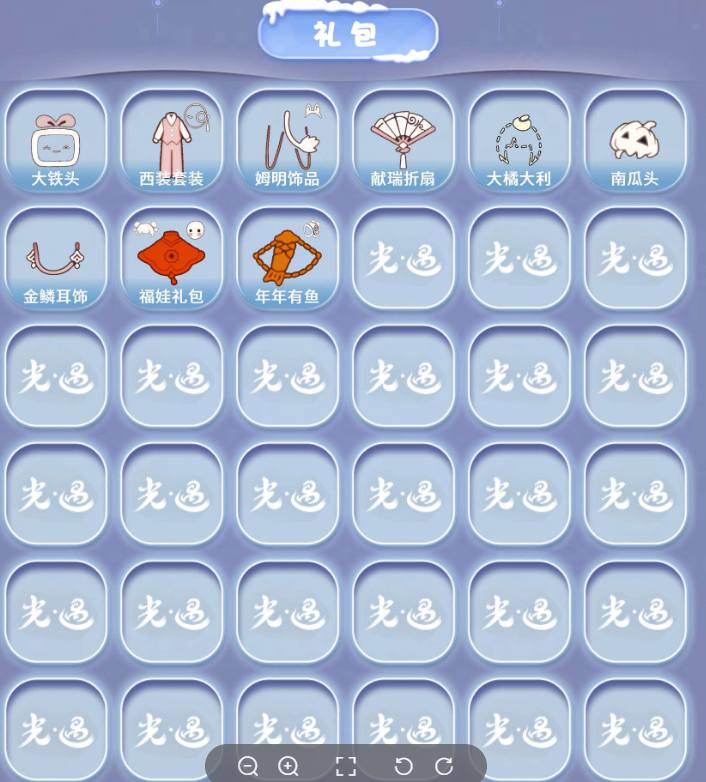Zoom out of the image
This screenshot has height=782, width=706.
[248, 767]
